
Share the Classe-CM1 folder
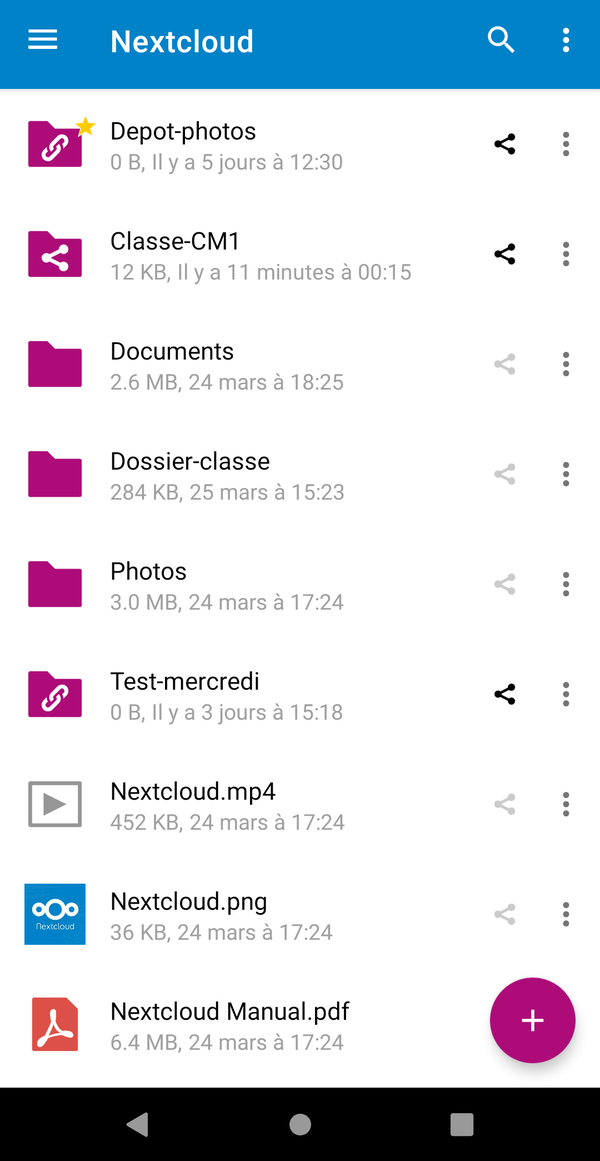[505, 254]
